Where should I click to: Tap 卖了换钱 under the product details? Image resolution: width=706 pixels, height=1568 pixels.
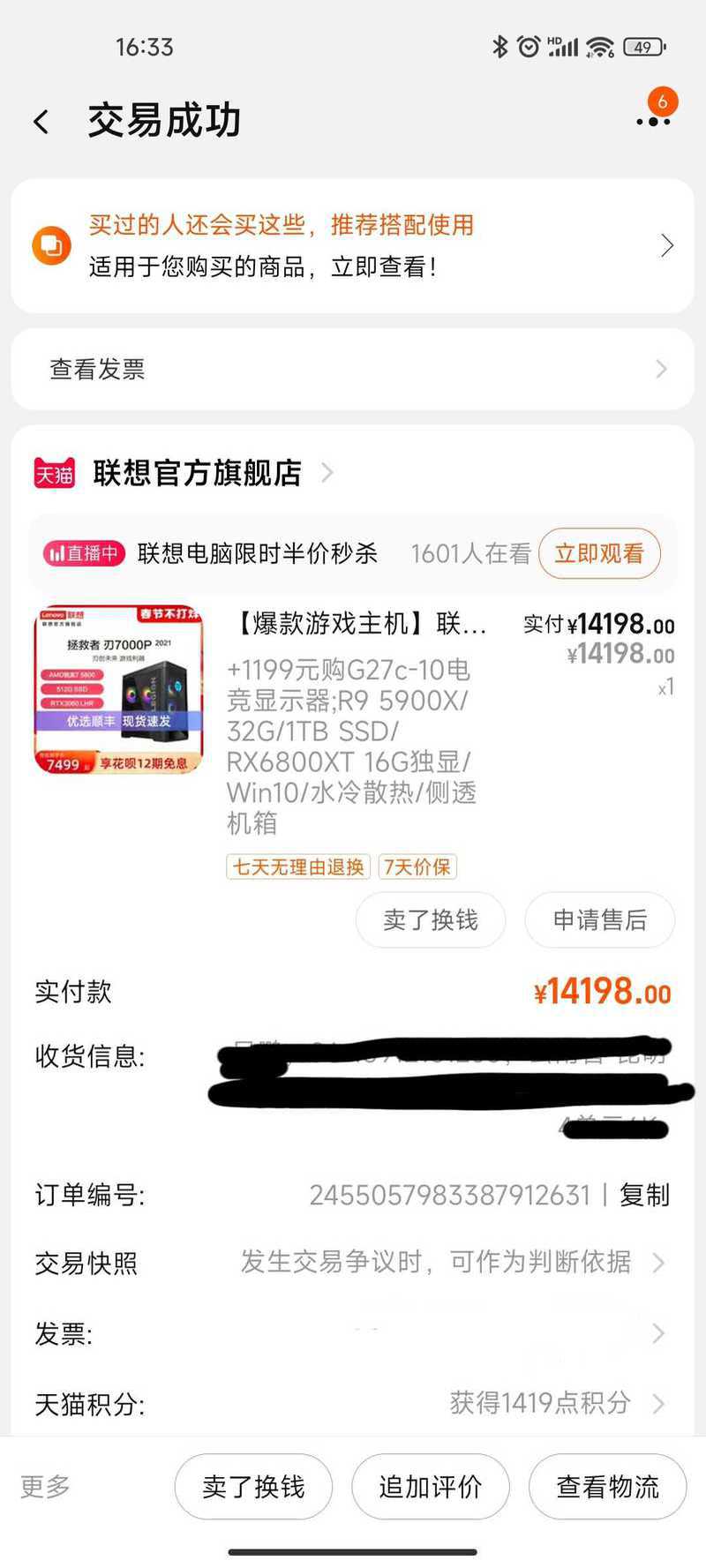point(431,919)
